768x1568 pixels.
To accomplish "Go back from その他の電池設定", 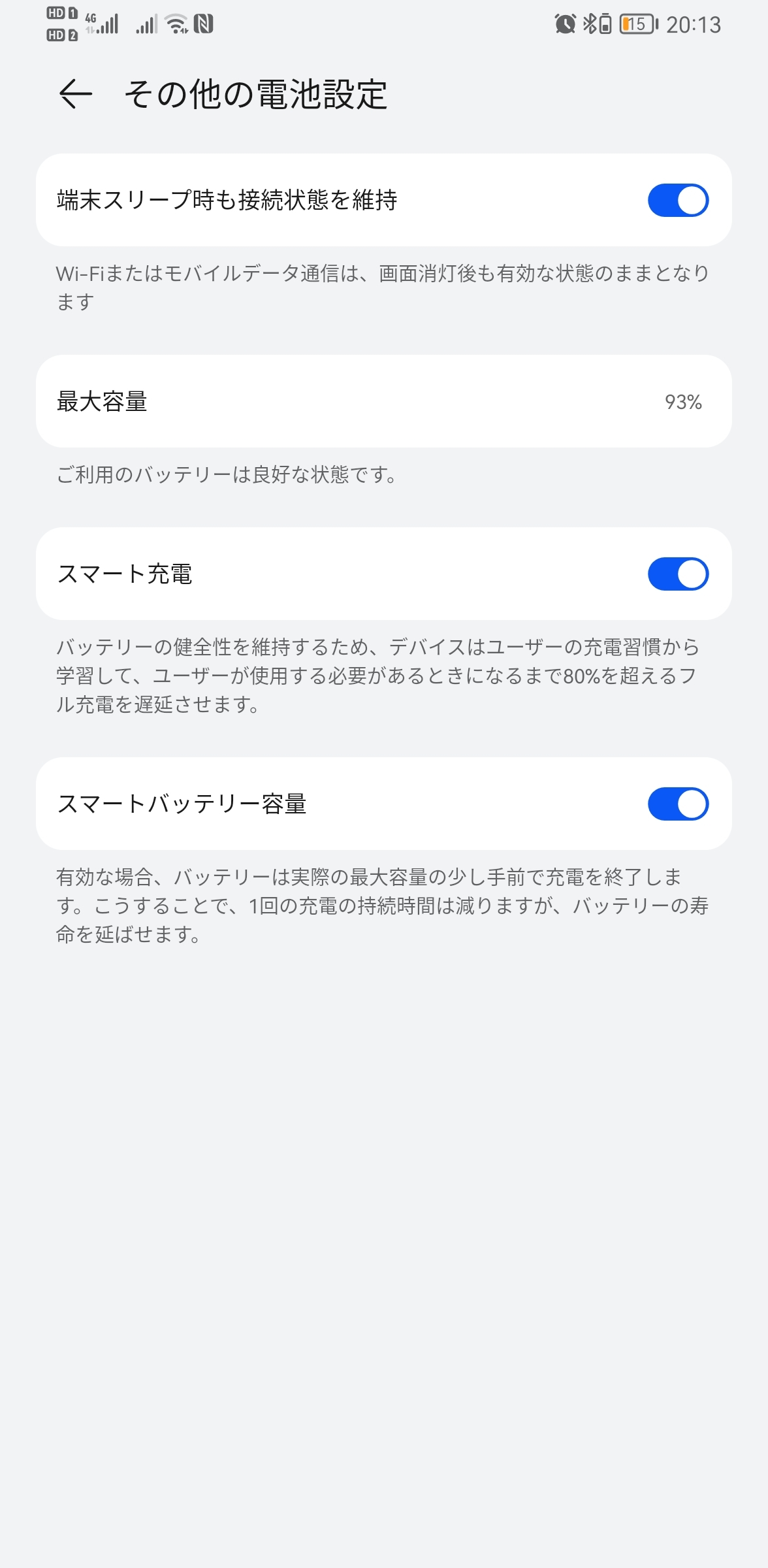I will click(x=76, y=94).
